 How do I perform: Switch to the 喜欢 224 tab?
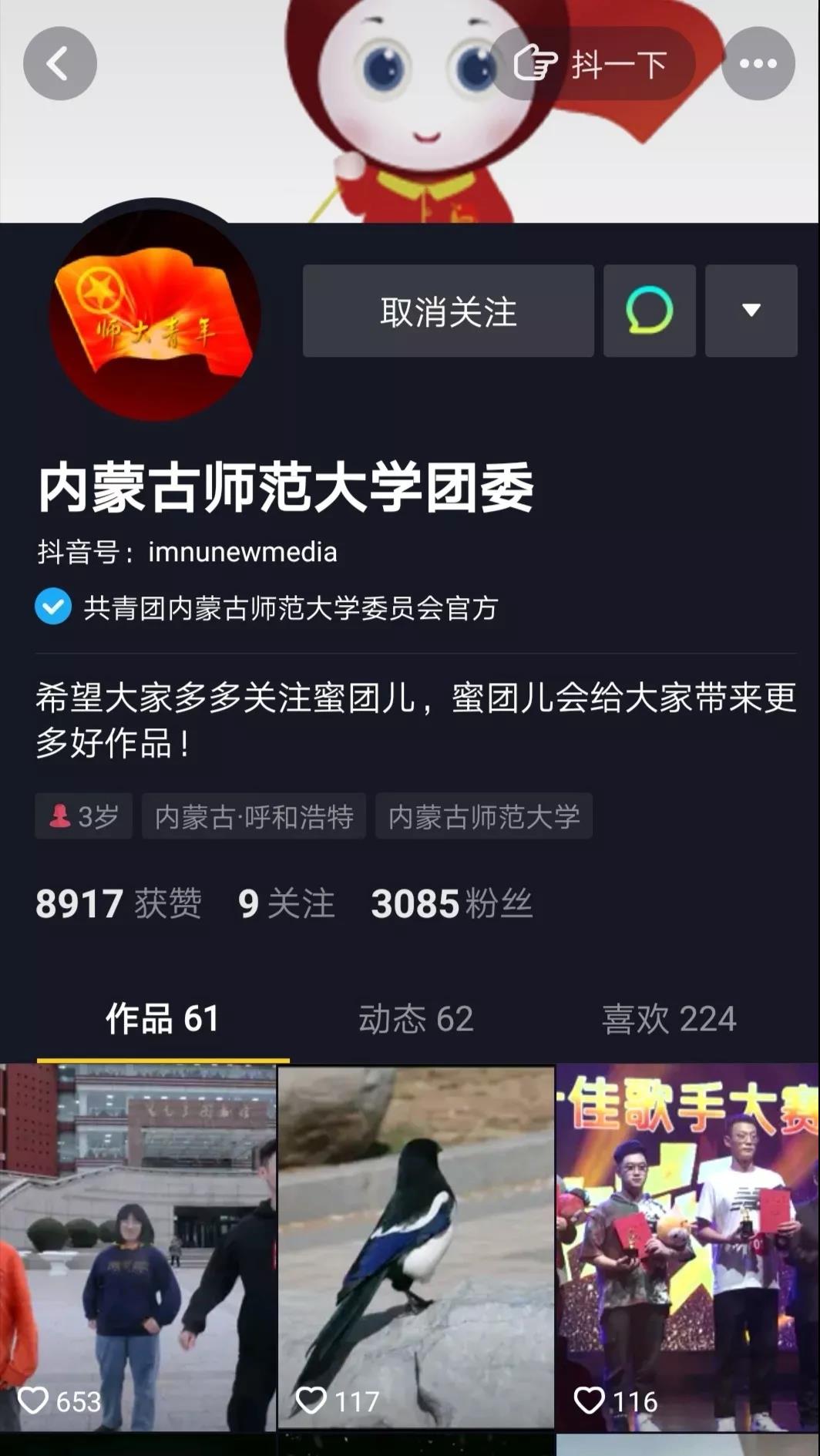click(x=668, y=1019)
